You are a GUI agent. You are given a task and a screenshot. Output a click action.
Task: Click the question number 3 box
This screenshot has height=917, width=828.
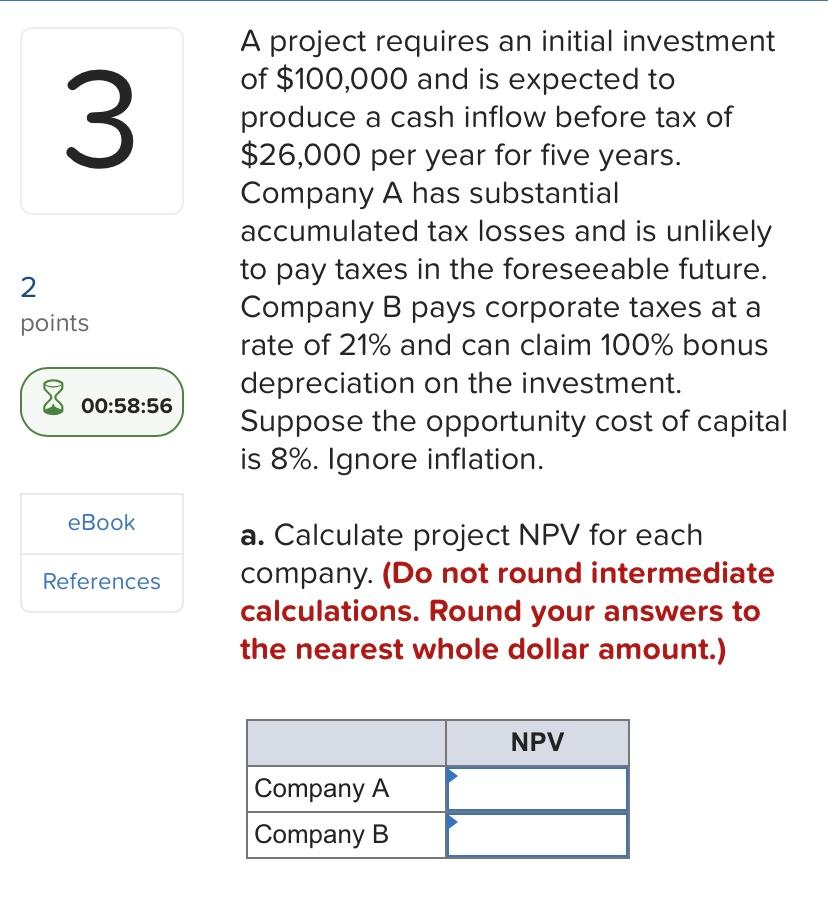(x=101, y=118)
